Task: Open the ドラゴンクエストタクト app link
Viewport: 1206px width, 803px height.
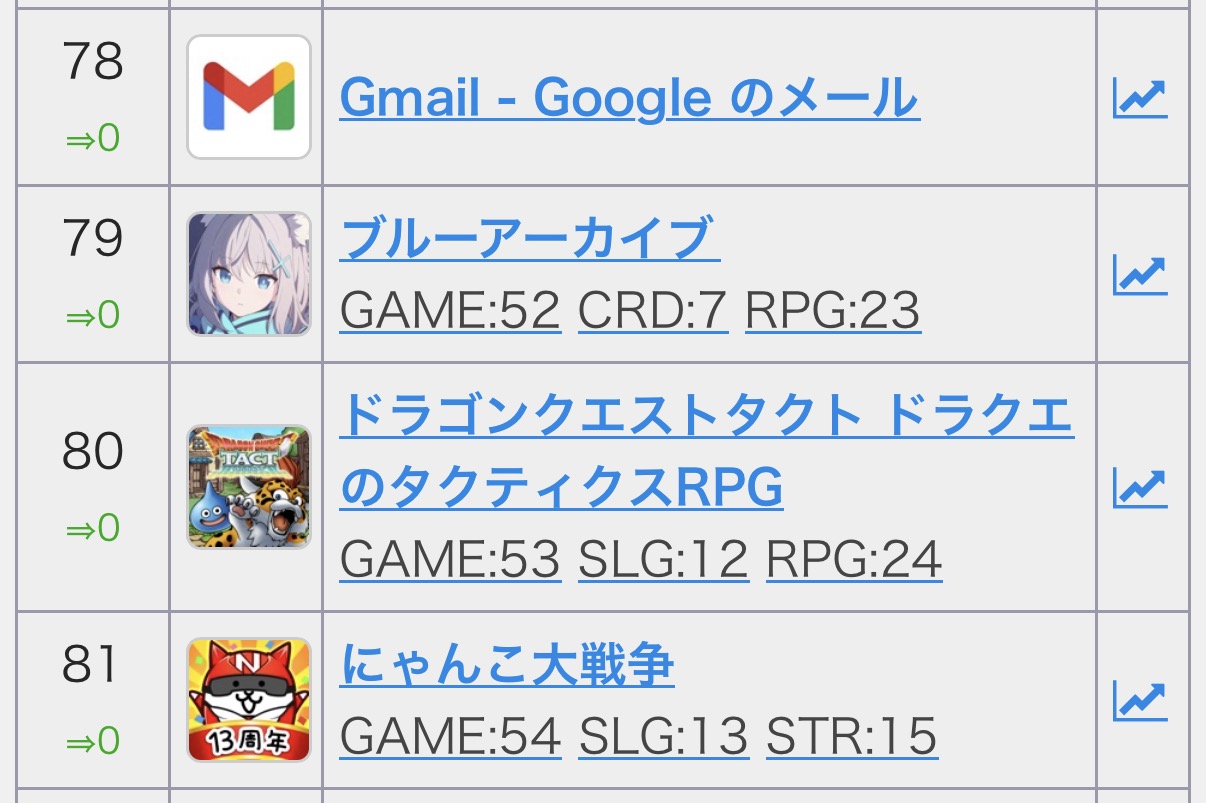Action: [x=706, y=452]
